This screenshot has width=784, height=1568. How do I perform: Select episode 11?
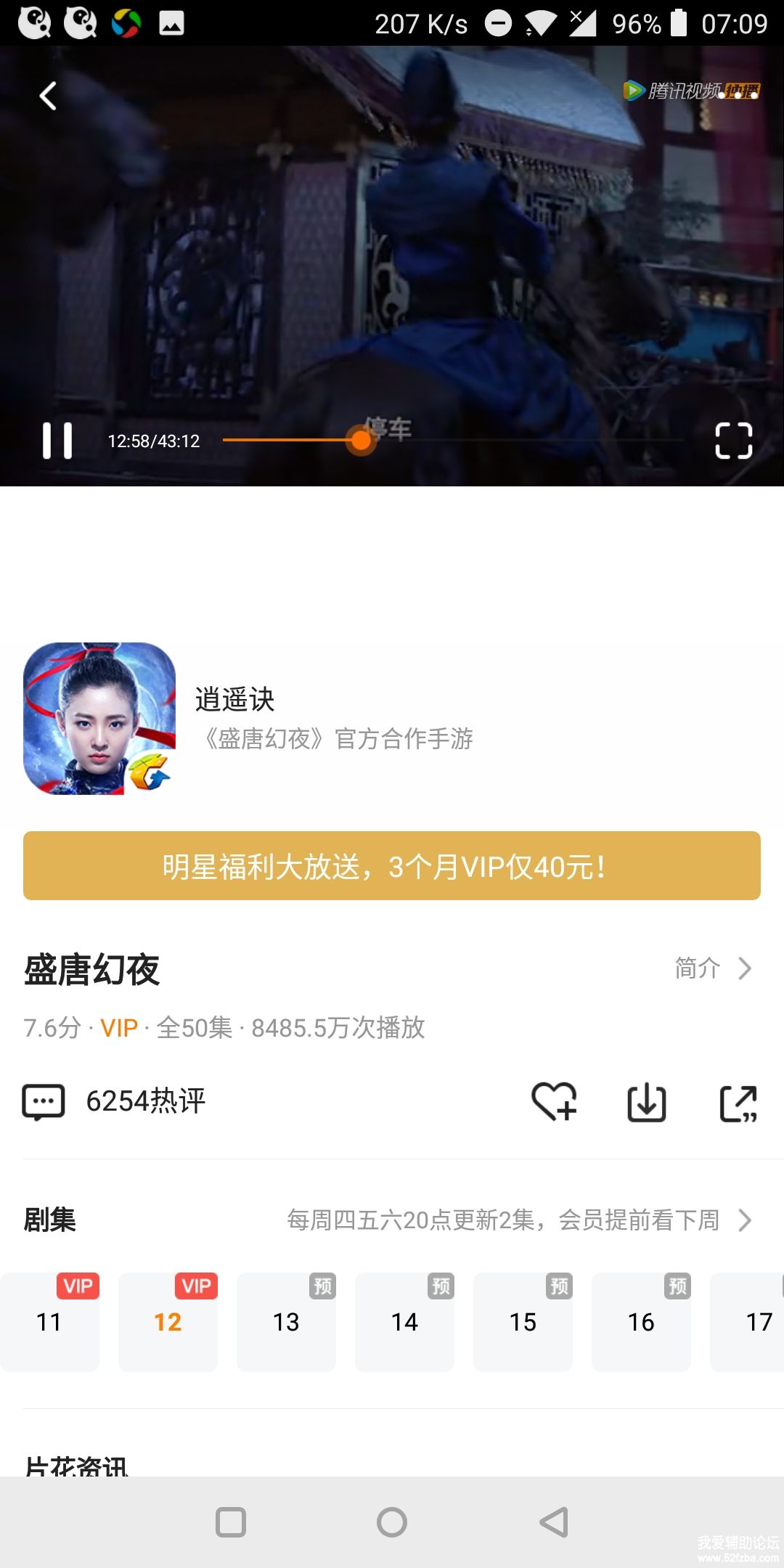tap(49, 1322)
